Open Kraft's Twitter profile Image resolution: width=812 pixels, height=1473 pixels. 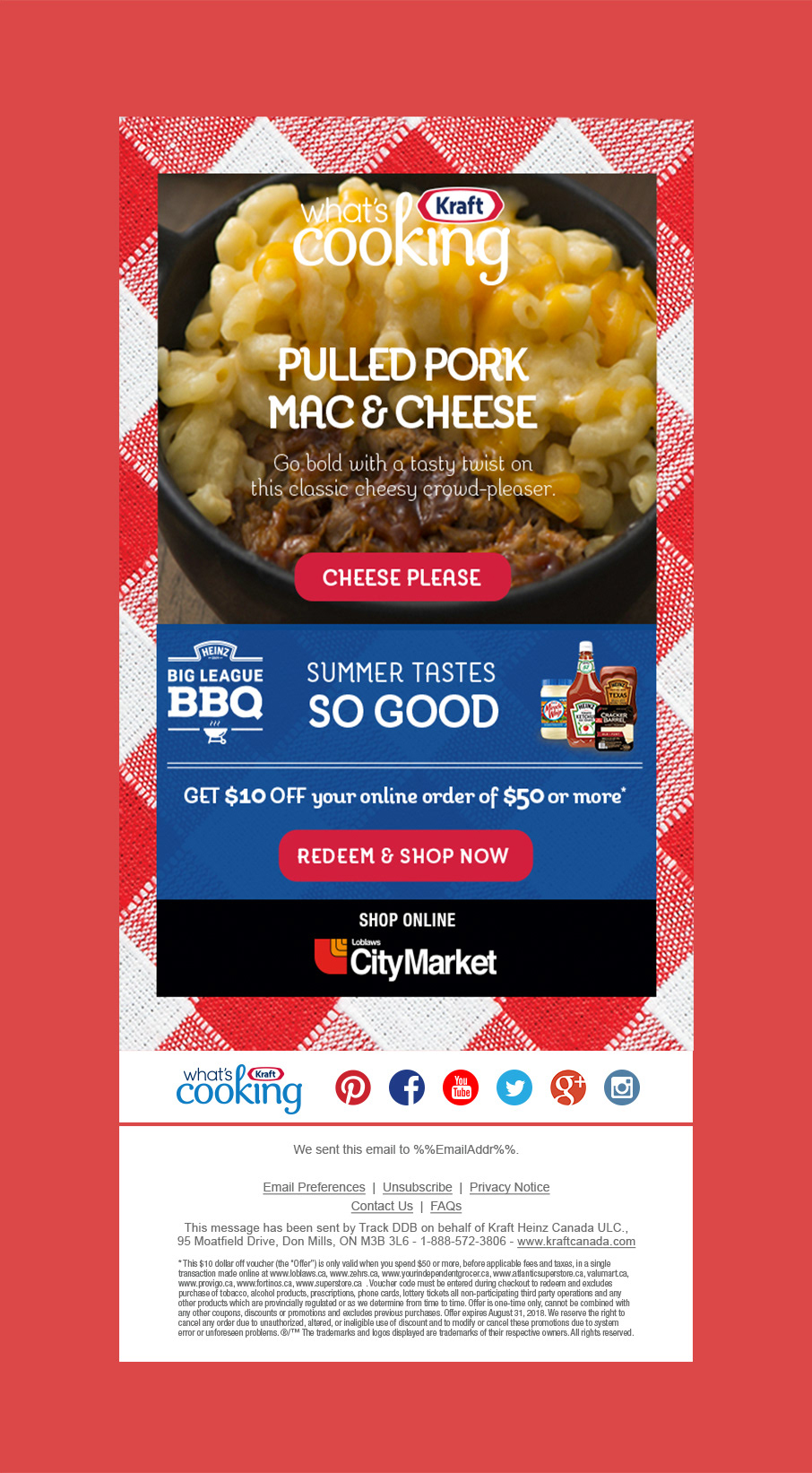pyautogui.click(x=514, y=1087)
